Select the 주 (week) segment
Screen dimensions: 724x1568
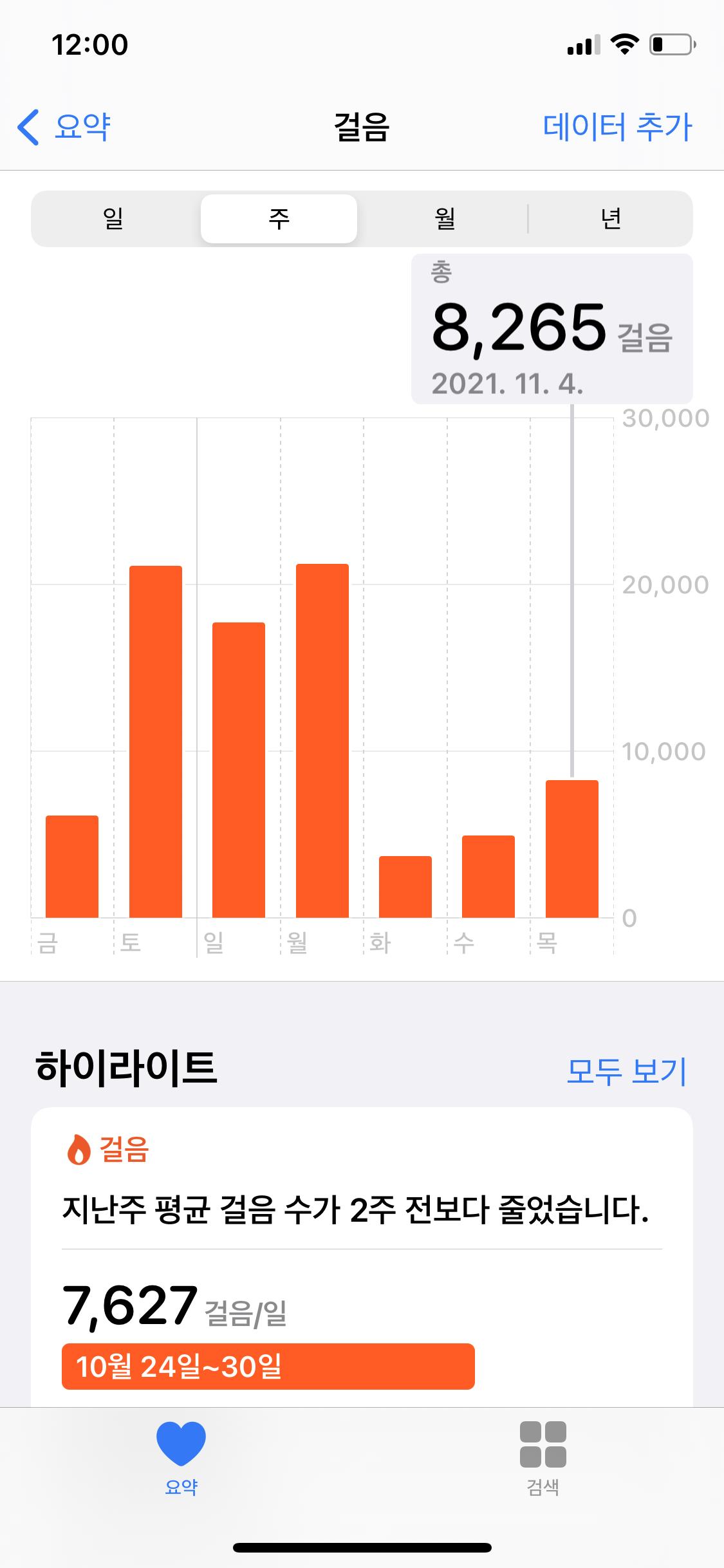click(279, 219)
